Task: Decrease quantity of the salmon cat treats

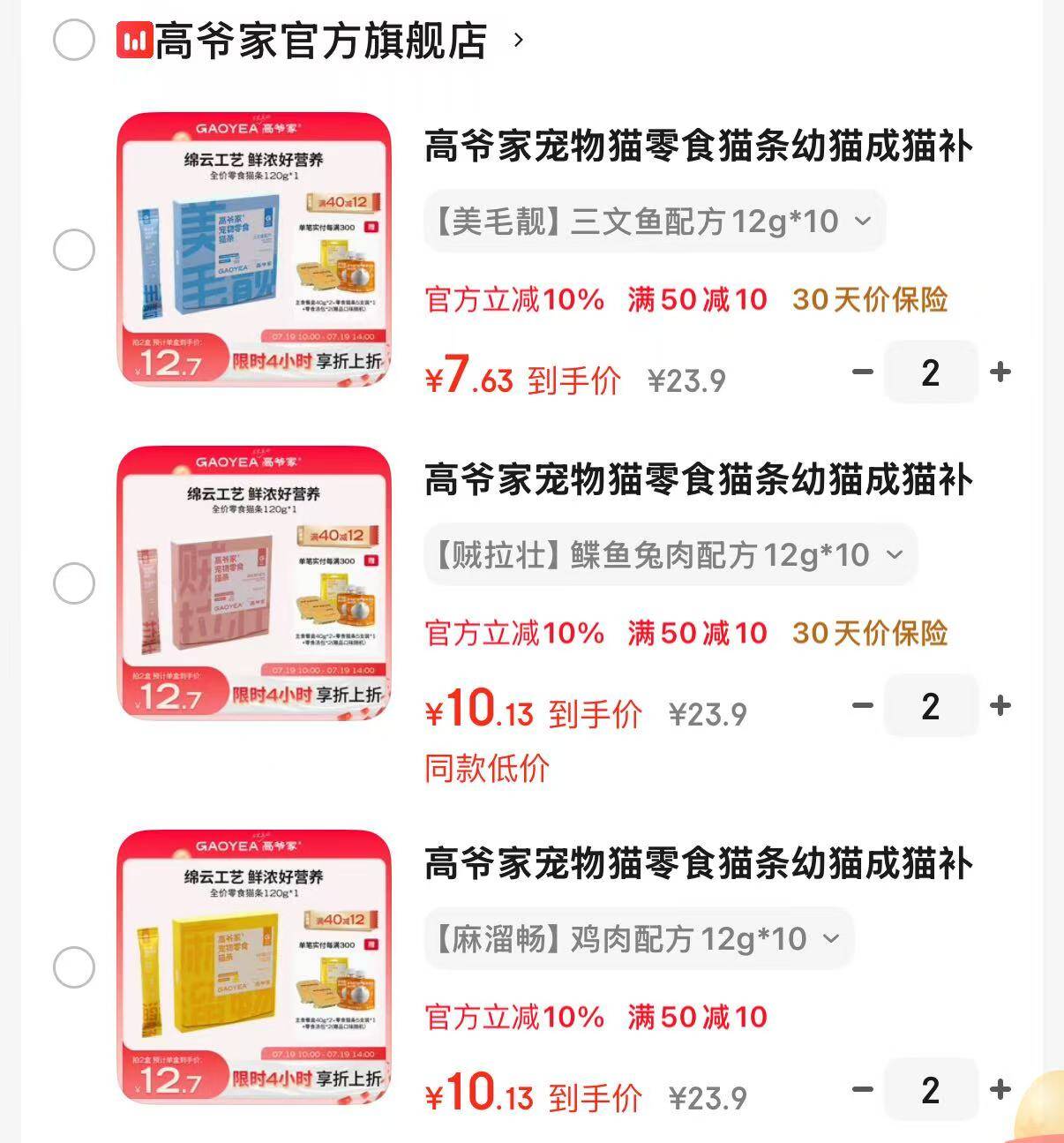Action: coord(860,372)
